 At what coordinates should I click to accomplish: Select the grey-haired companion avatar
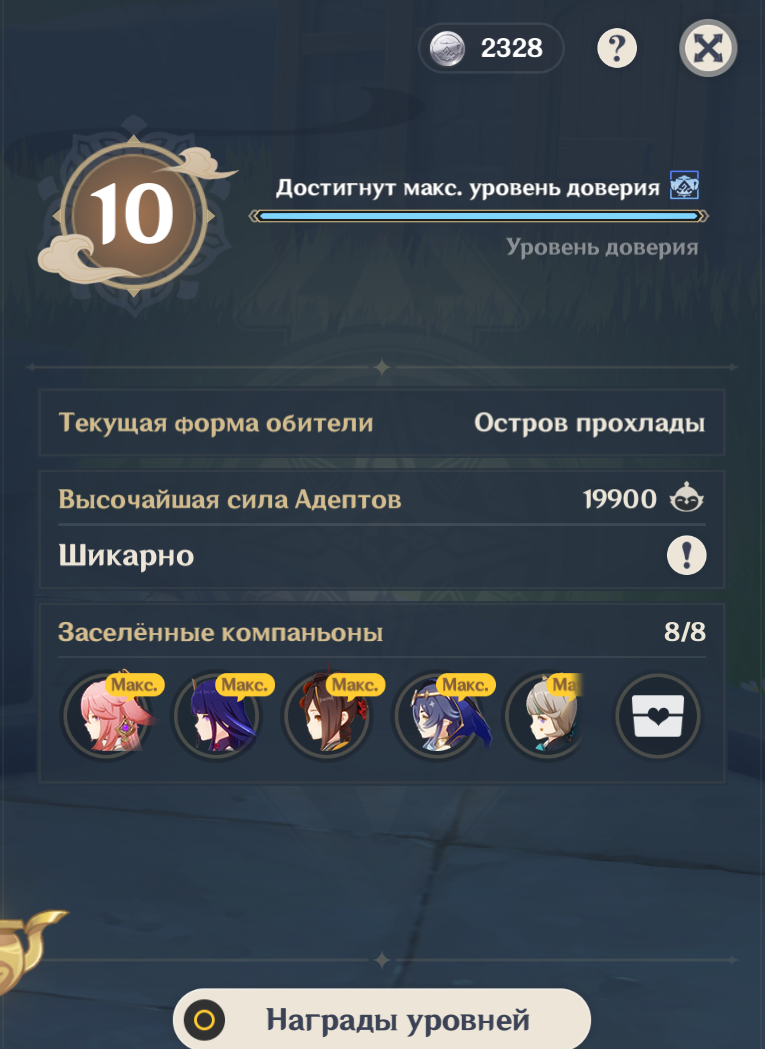tap(545, 716)
